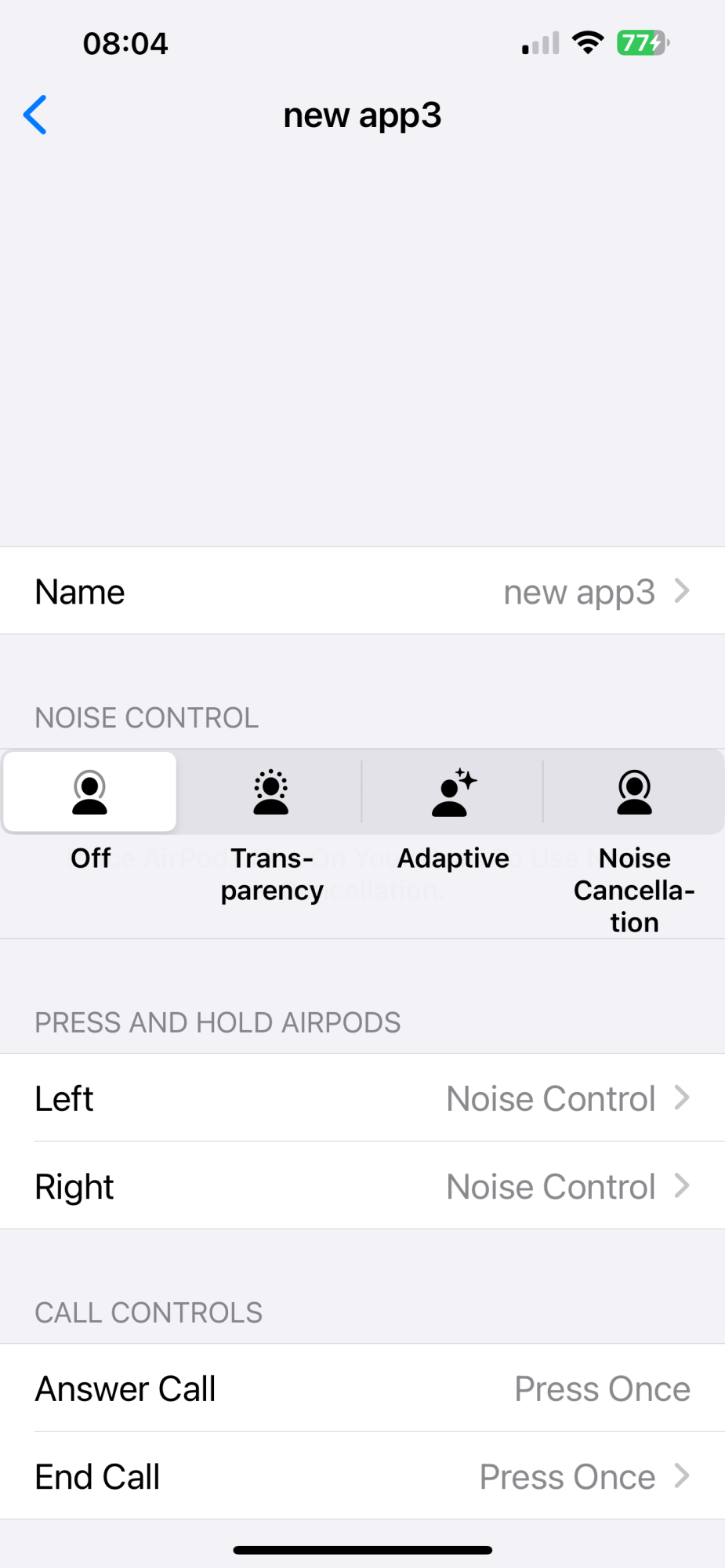725x1568 pixels.
Task: Enable Noise Cancellation mode
Action: 634,793
